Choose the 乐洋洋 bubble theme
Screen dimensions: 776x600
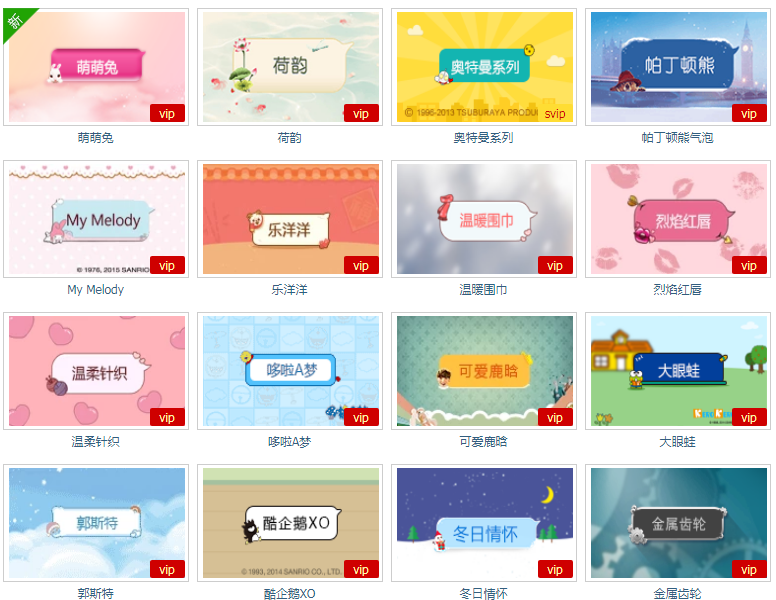coord(290,219)
